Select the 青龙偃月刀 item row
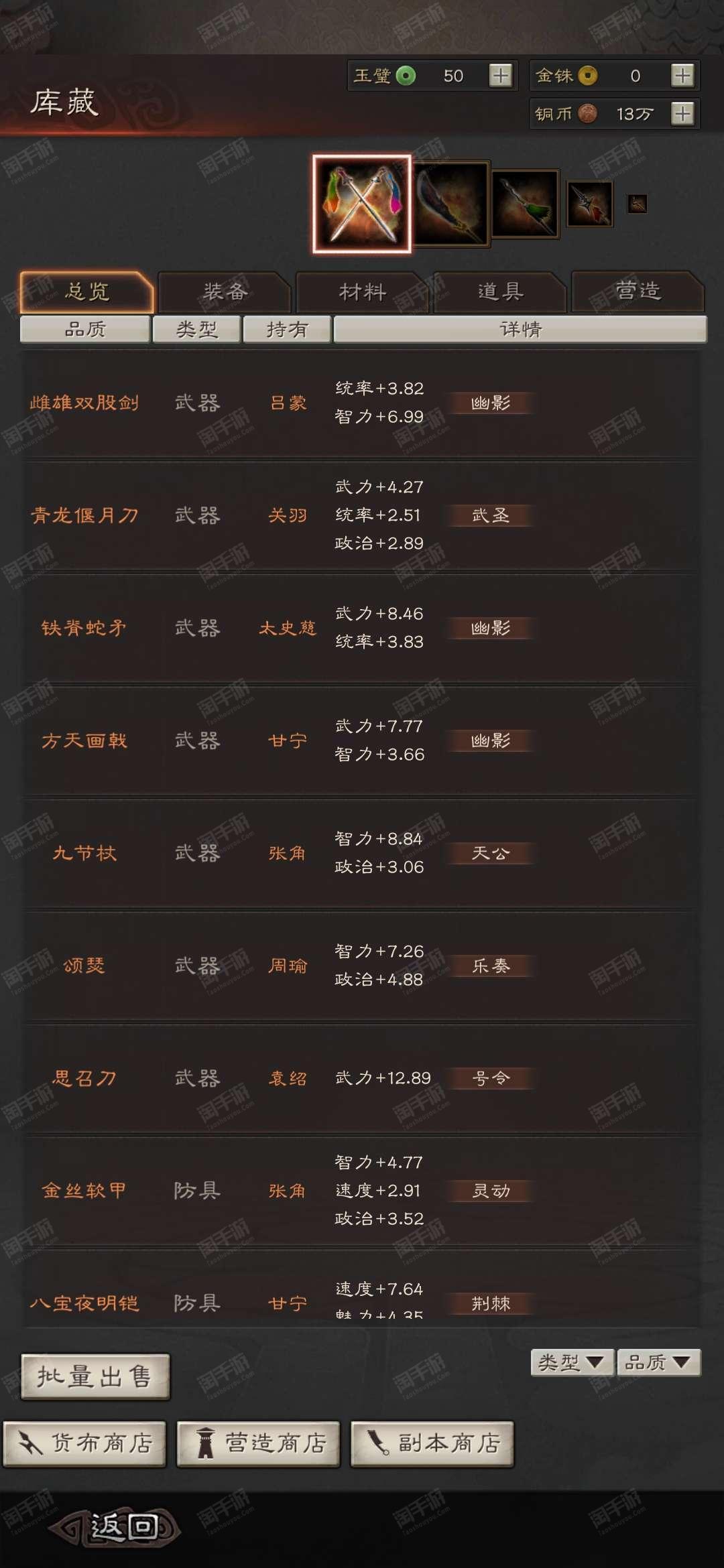The width and height of the screenshot is (724, 1568). pos(362,515)
